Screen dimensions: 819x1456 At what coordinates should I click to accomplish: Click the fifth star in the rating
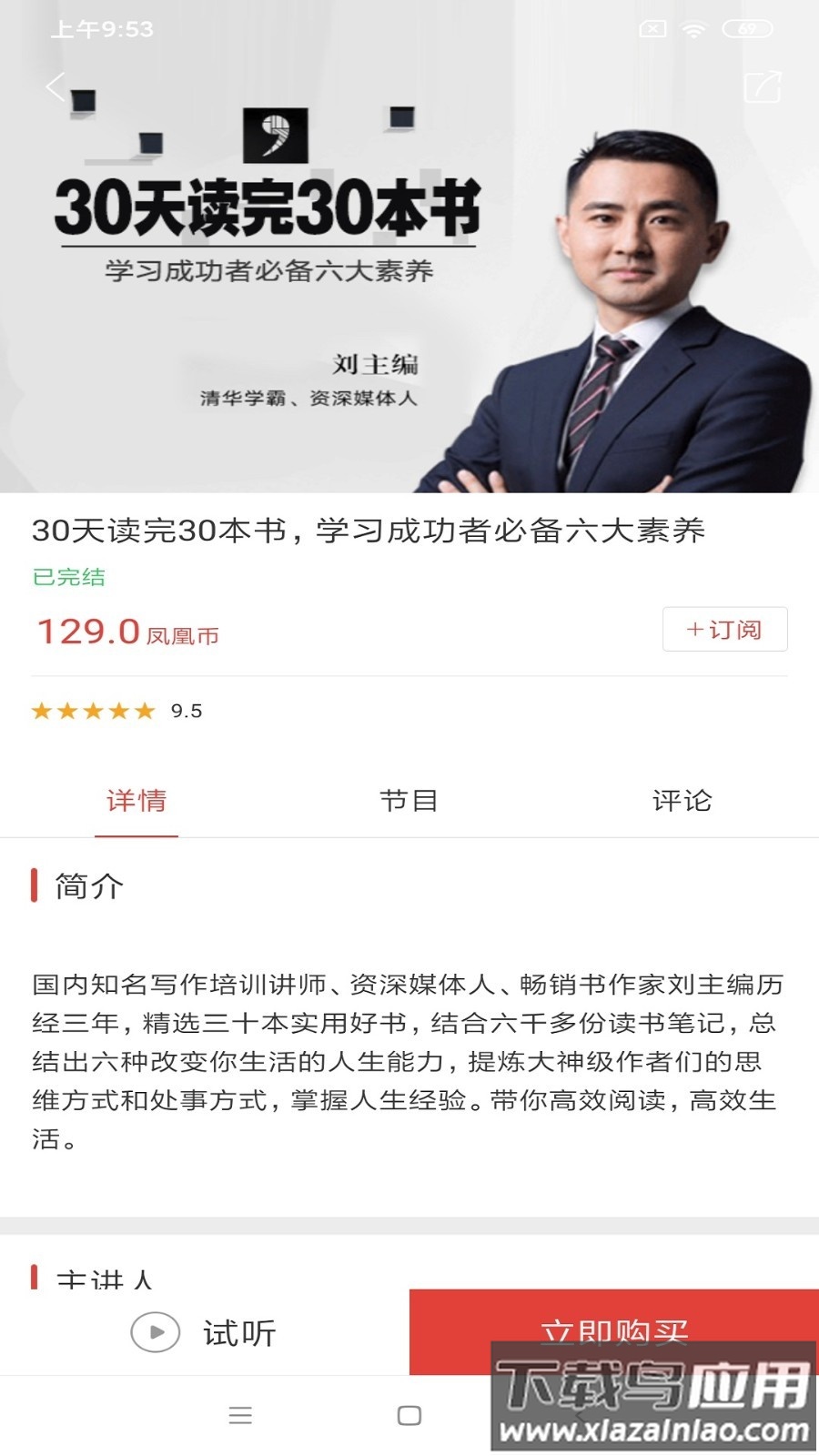142,711
